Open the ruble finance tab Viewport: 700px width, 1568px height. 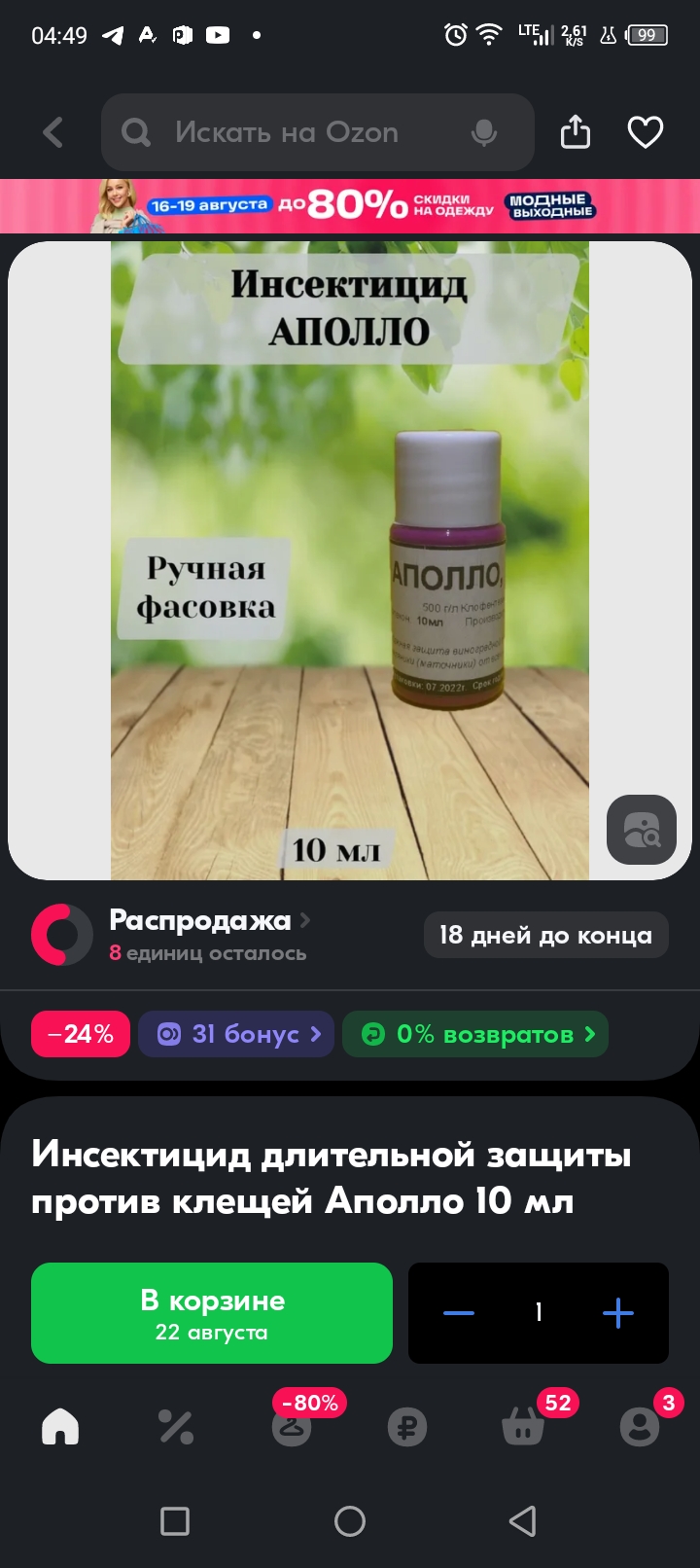[406, 1427]
